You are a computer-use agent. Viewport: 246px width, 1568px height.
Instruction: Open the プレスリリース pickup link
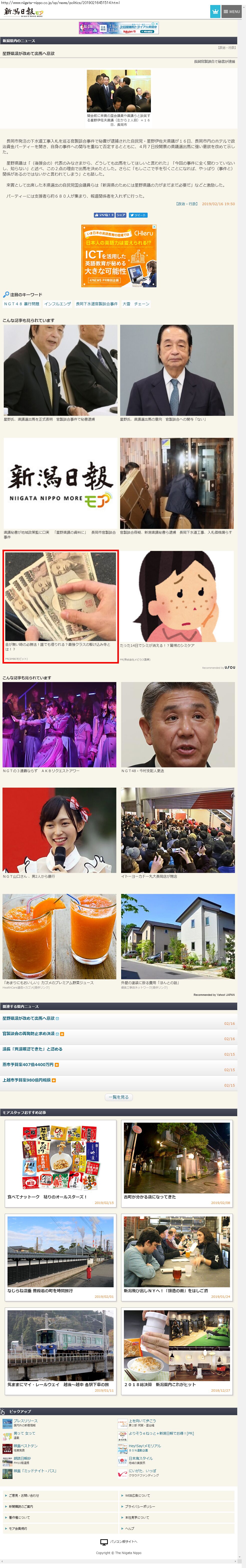pyautogui.click(x=25, y=1421)
